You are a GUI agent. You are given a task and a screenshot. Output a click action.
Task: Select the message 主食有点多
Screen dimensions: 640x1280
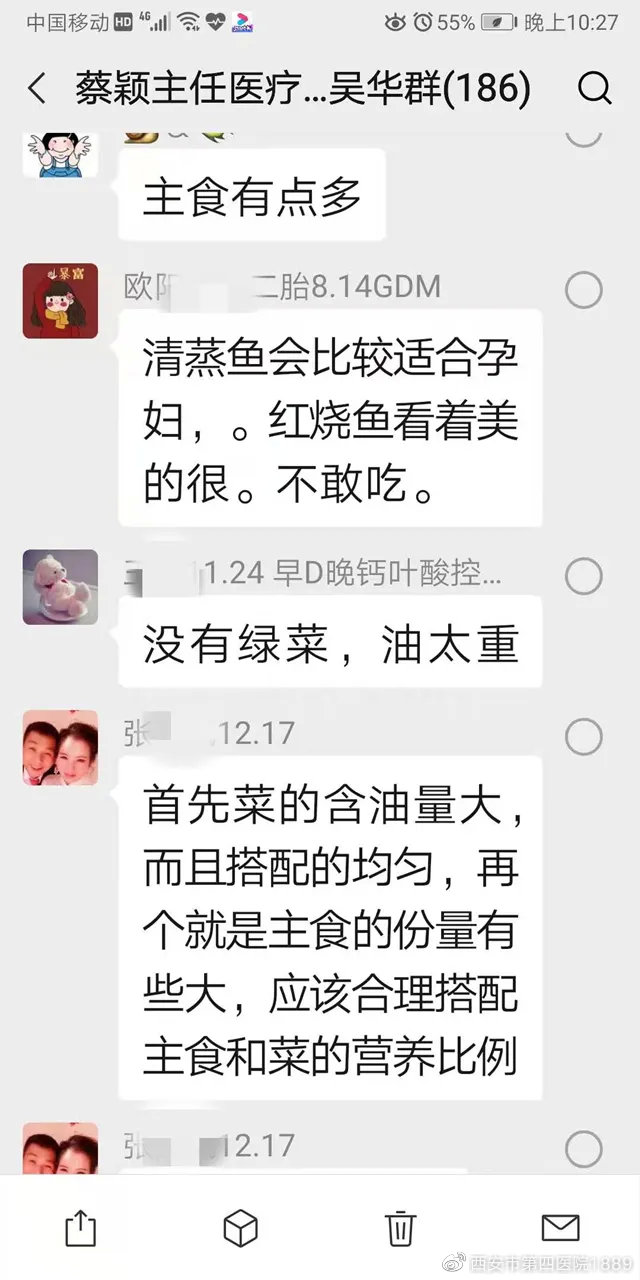coord(584,133)
